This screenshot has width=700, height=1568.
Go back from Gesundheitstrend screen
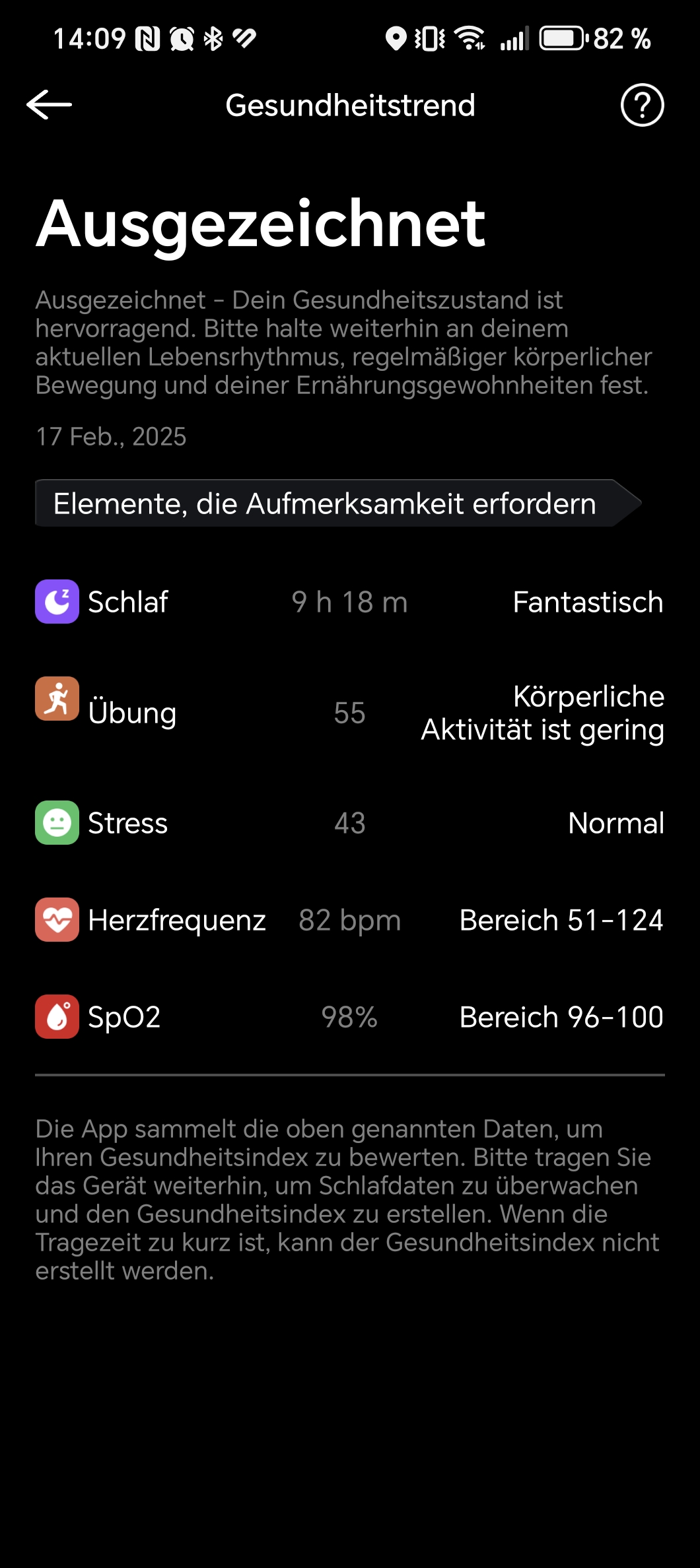tap(50, 105)
